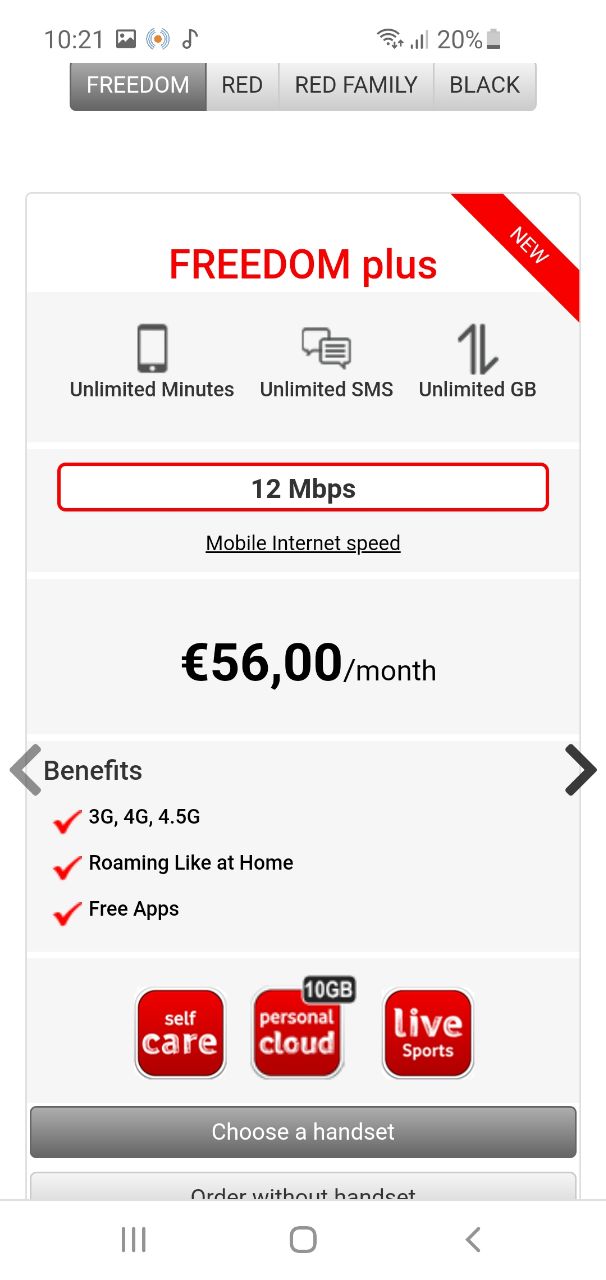Open the self care app icon
This screenshot has width=606, height=1280.
click(180, 1033)
